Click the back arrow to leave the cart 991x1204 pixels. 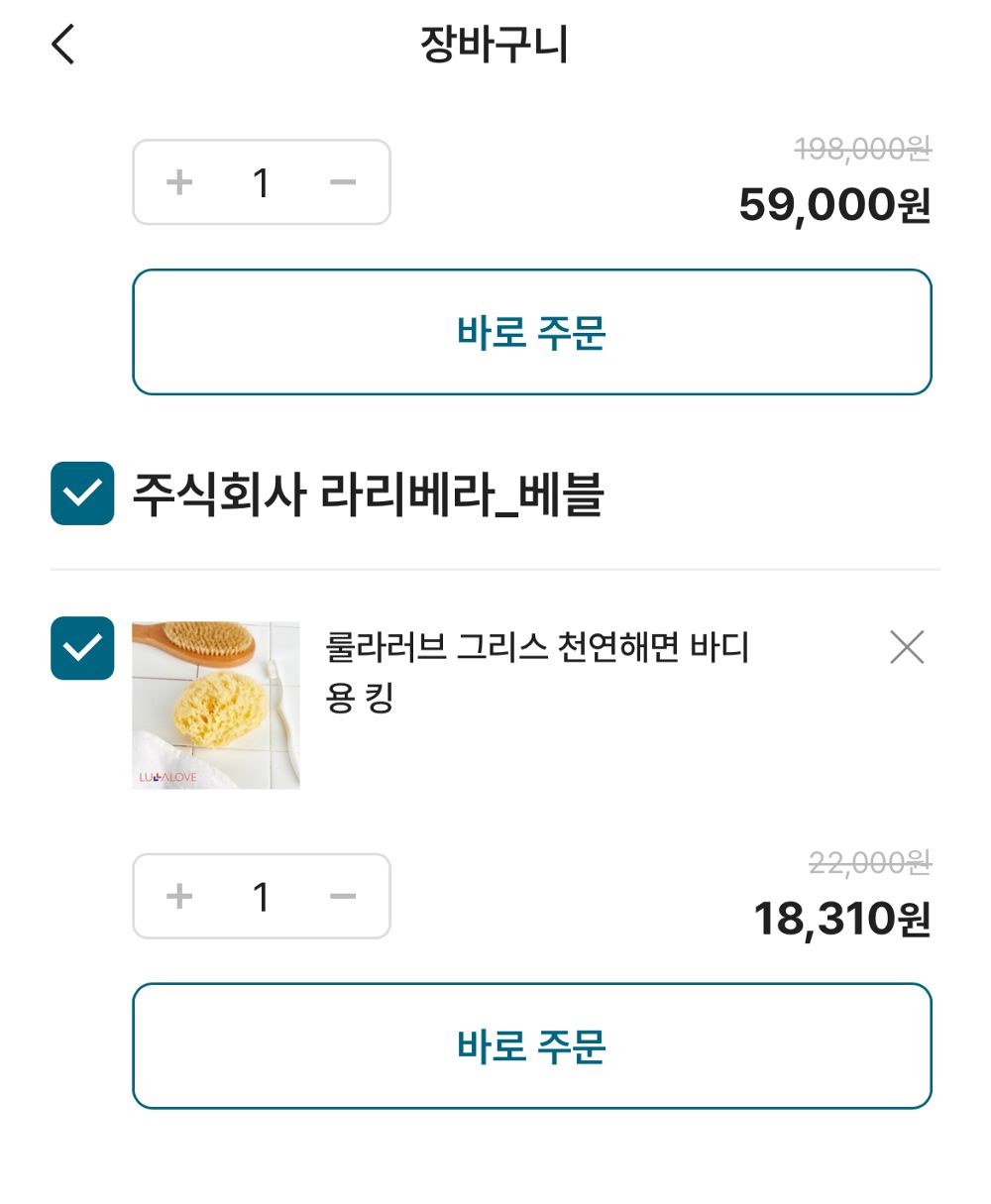pyautogui.click(x=62, y=44)
